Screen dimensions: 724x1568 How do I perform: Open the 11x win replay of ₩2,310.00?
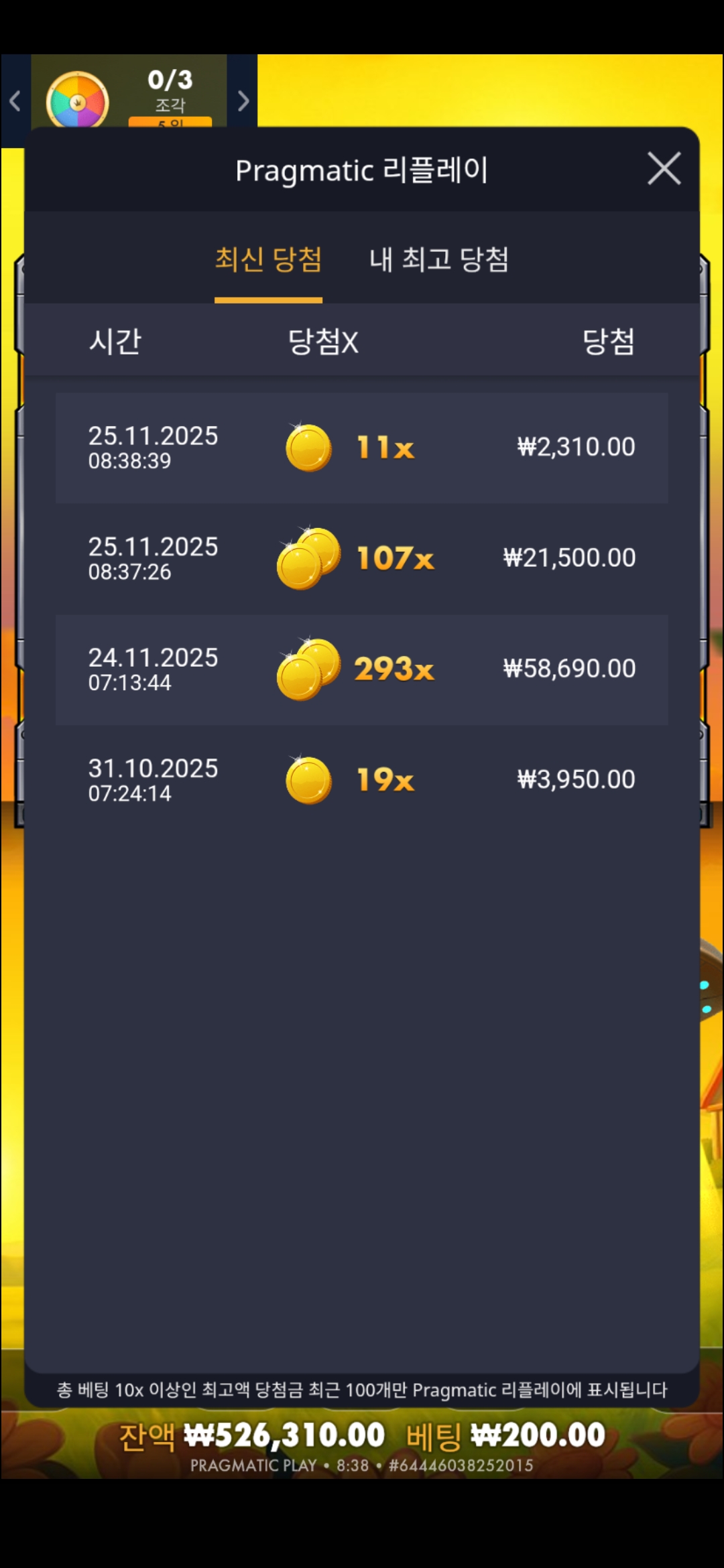pos(362,448)
